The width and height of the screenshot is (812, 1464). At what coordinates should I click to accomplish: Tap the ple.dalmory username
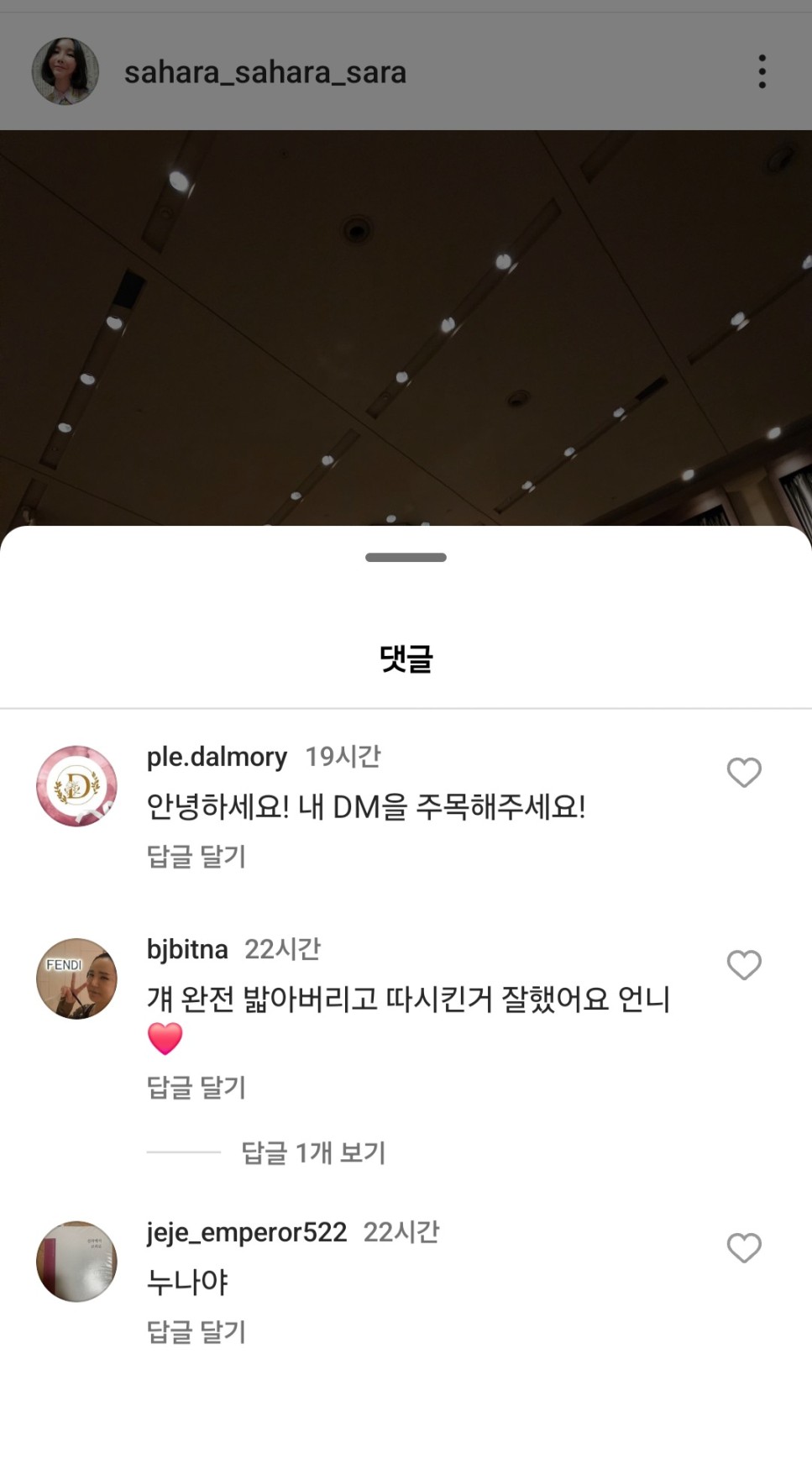tap(217, 757)
